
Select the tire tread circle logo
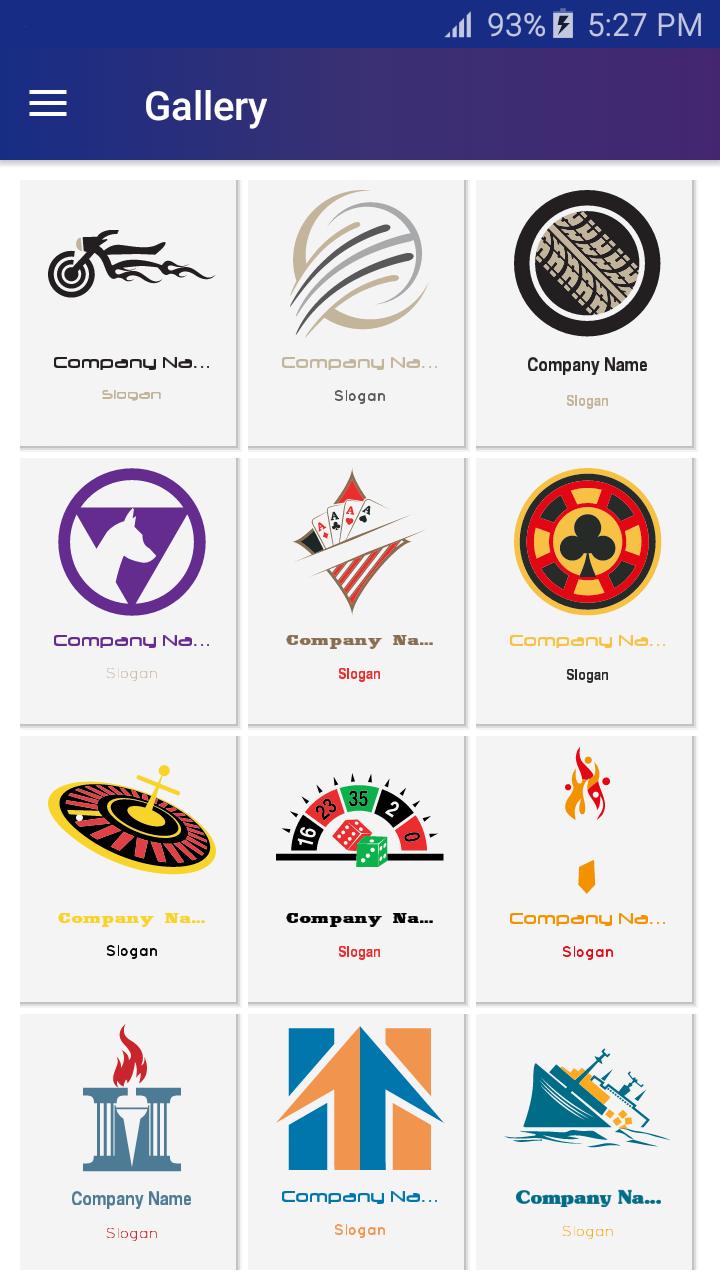tap(587, 263)
